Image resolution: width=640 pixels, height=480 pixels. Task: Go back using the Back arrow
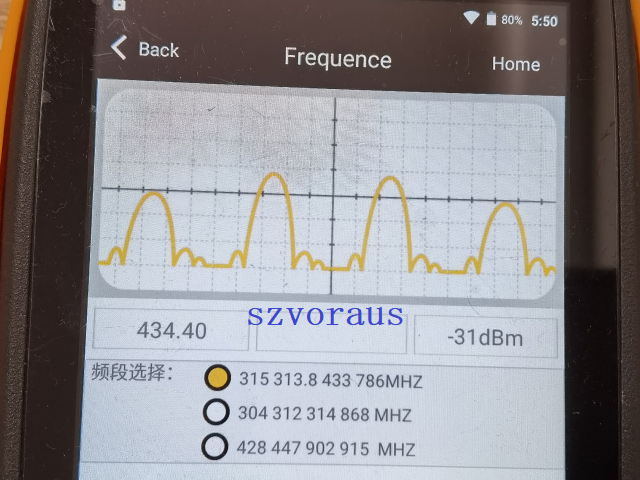(144, 49)
